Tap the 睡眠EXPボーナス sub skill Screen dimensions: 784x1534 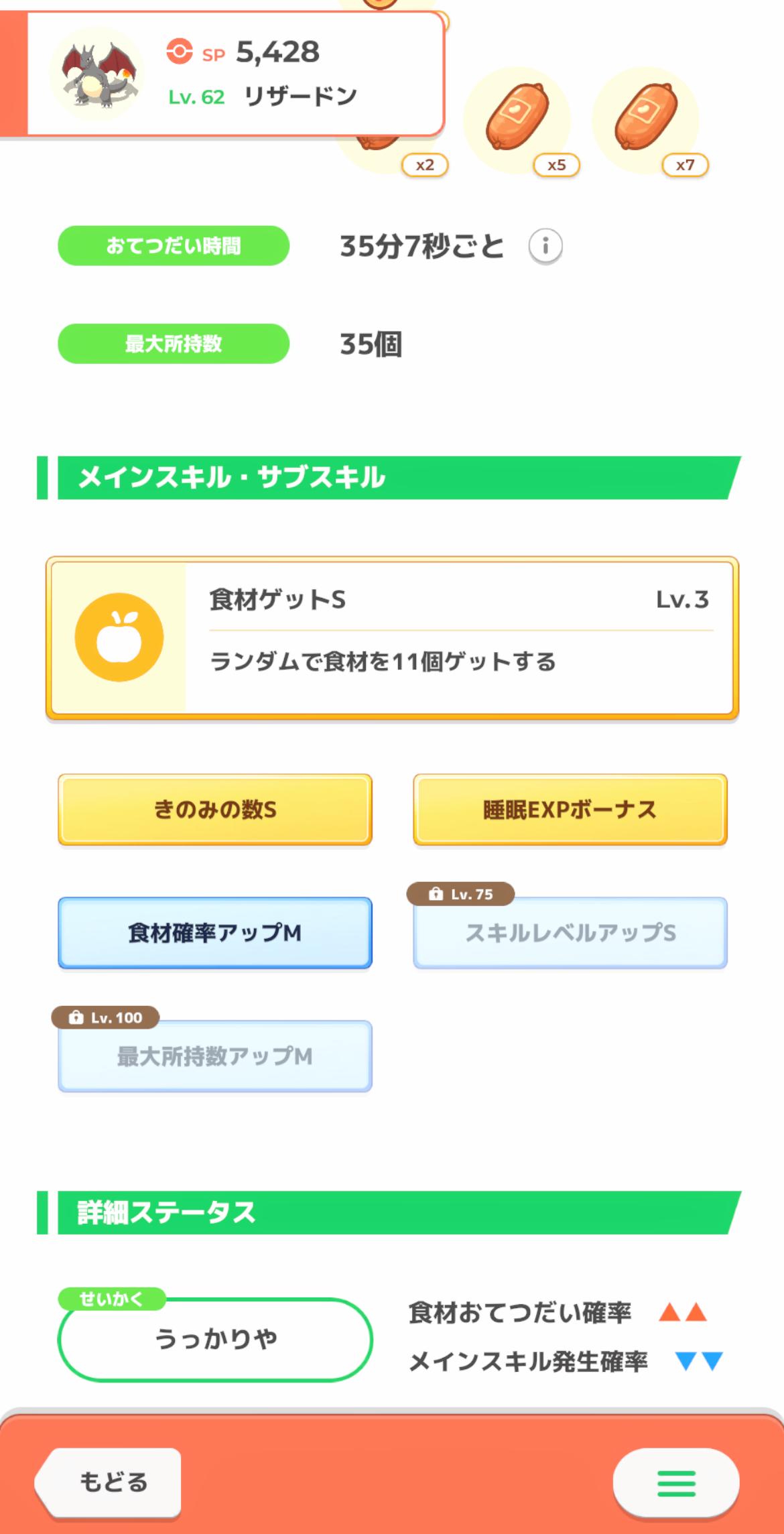[570, 810]
